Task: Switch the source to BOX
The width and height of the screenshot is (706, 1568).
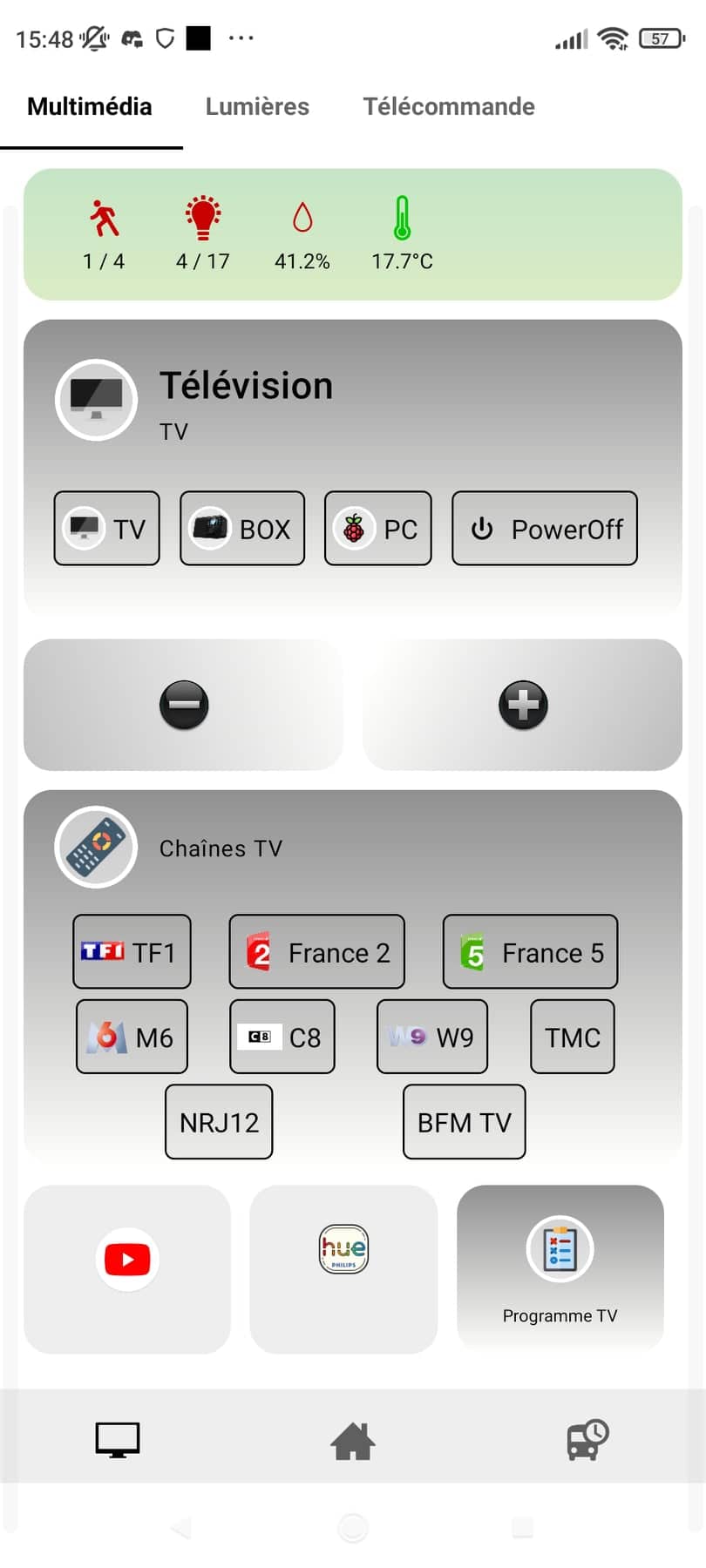Action: click(242, 529)
